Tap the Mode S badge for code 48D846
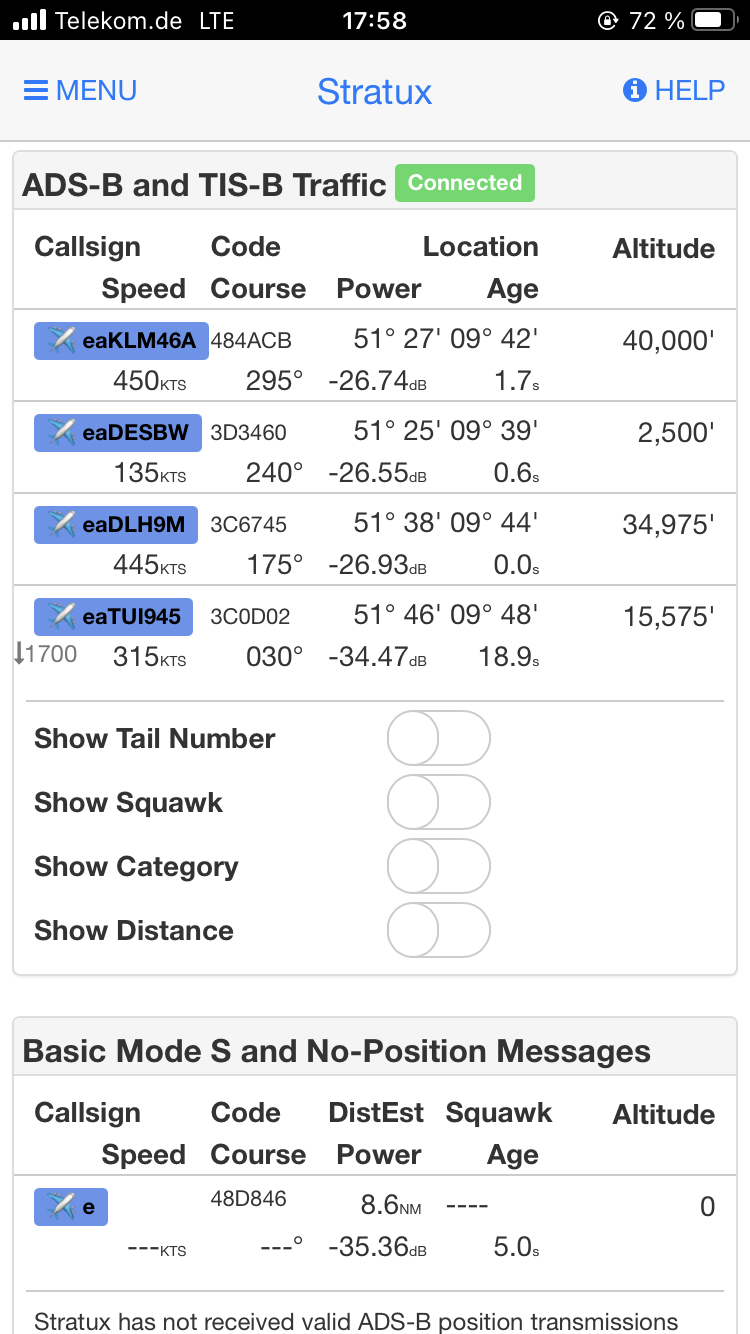The image size is (750, 1334). (71, 1207)
